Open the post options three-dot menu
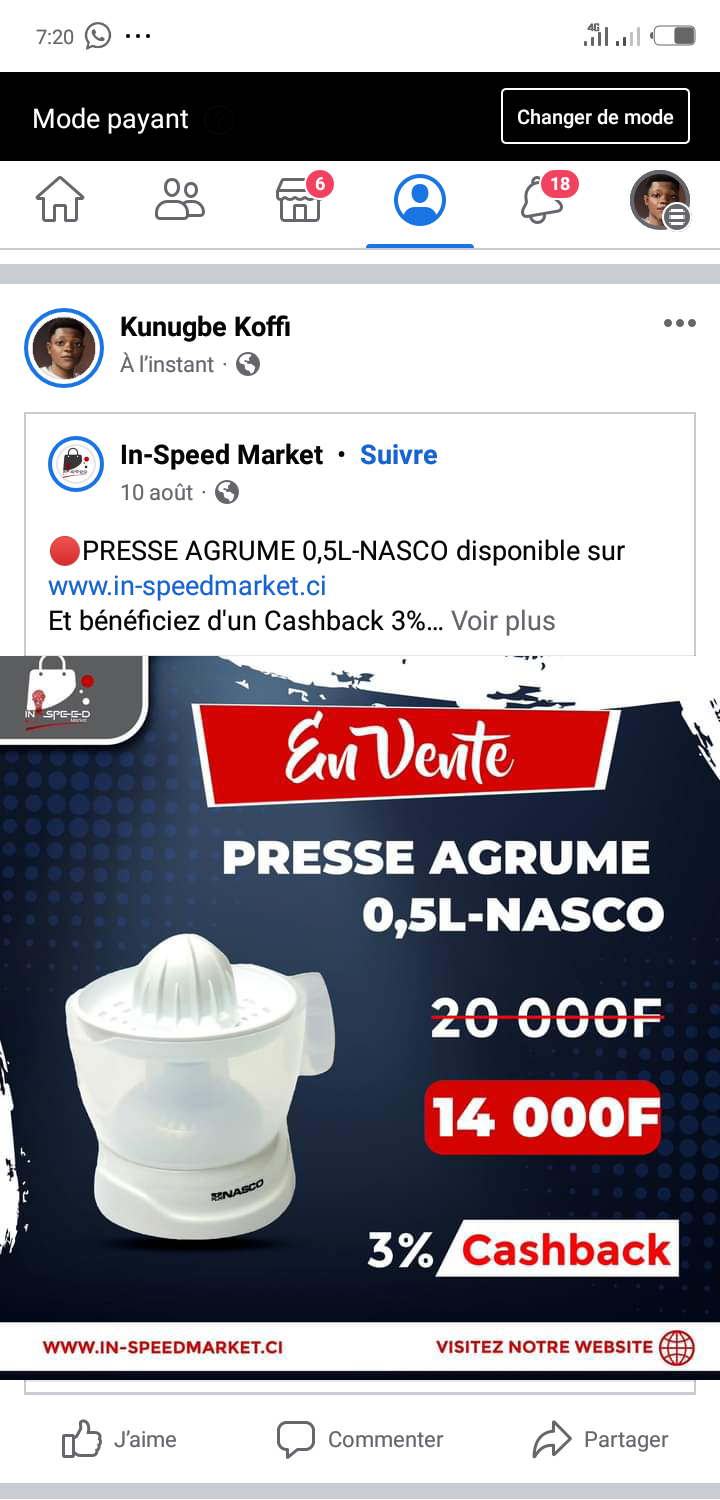Image resolution: width=720 pixels, height=1500 pixels. (679, 323)
